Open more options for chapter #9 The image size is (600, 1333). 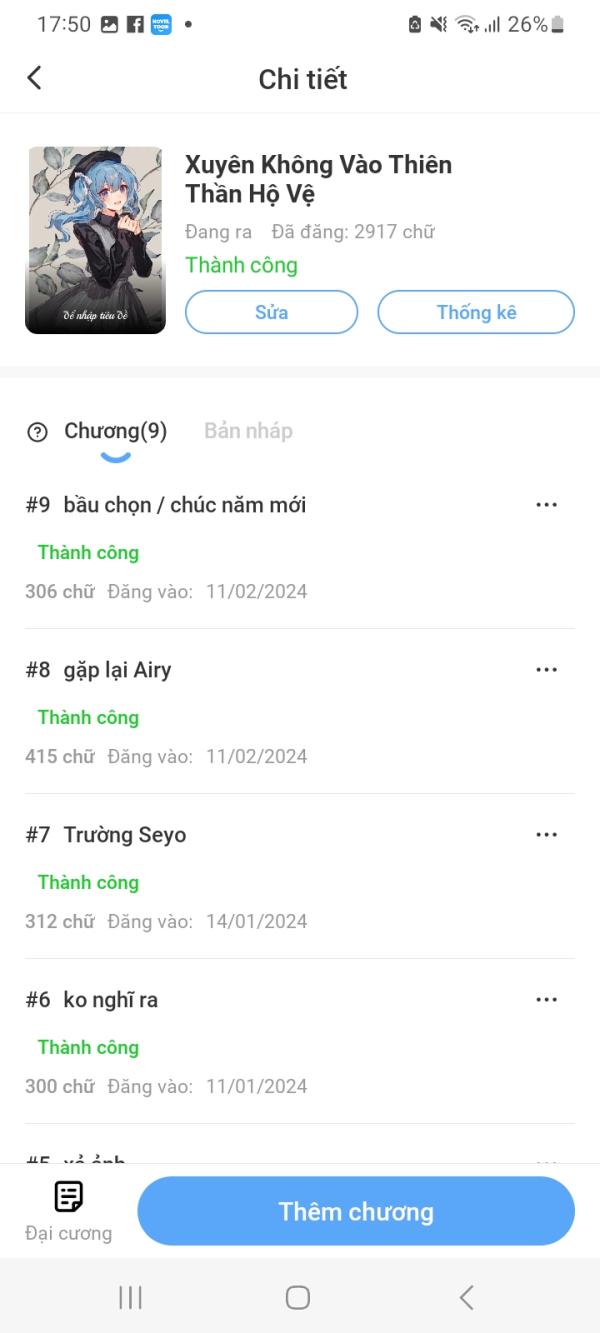coord(546,505)
